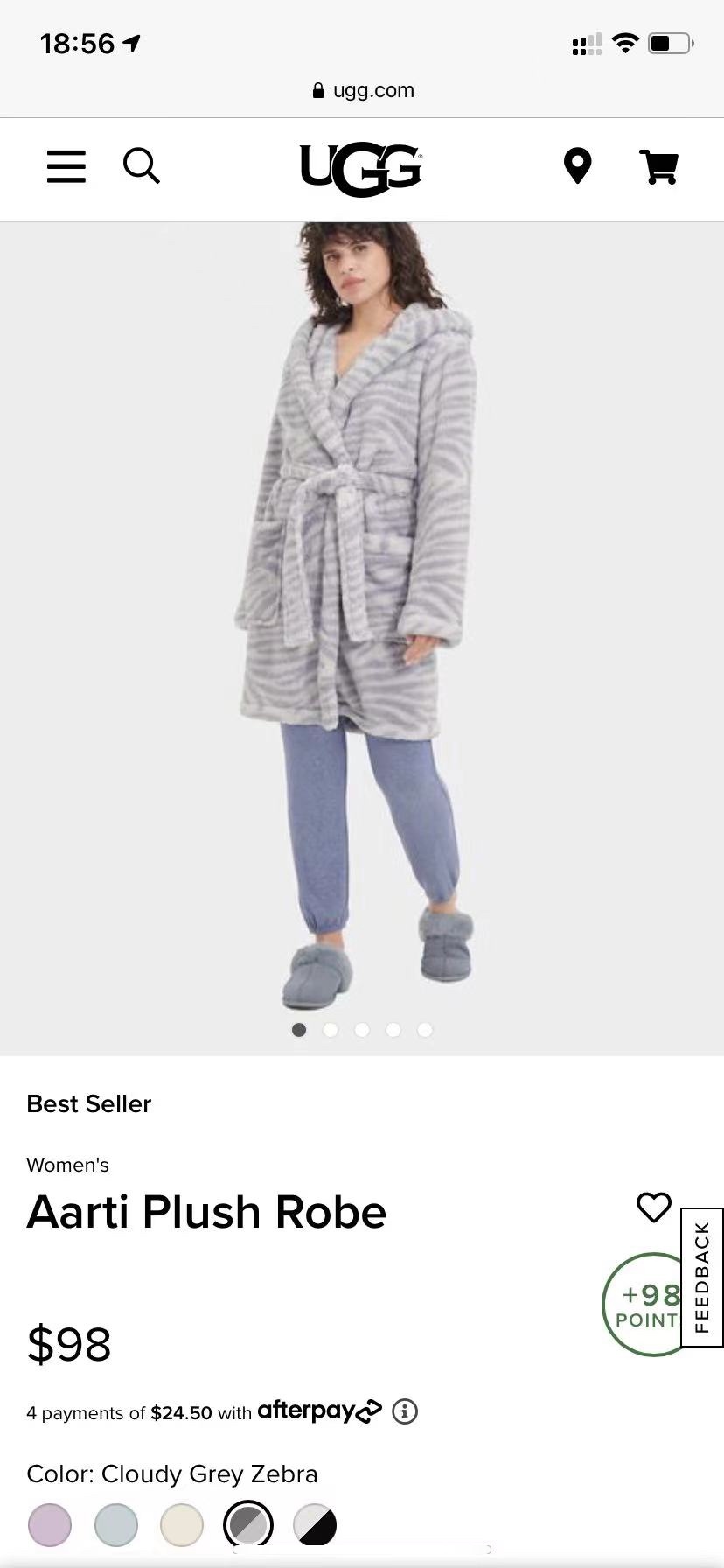
Task: Jump to the fifth product image dot
Action: coord(425,1030)
